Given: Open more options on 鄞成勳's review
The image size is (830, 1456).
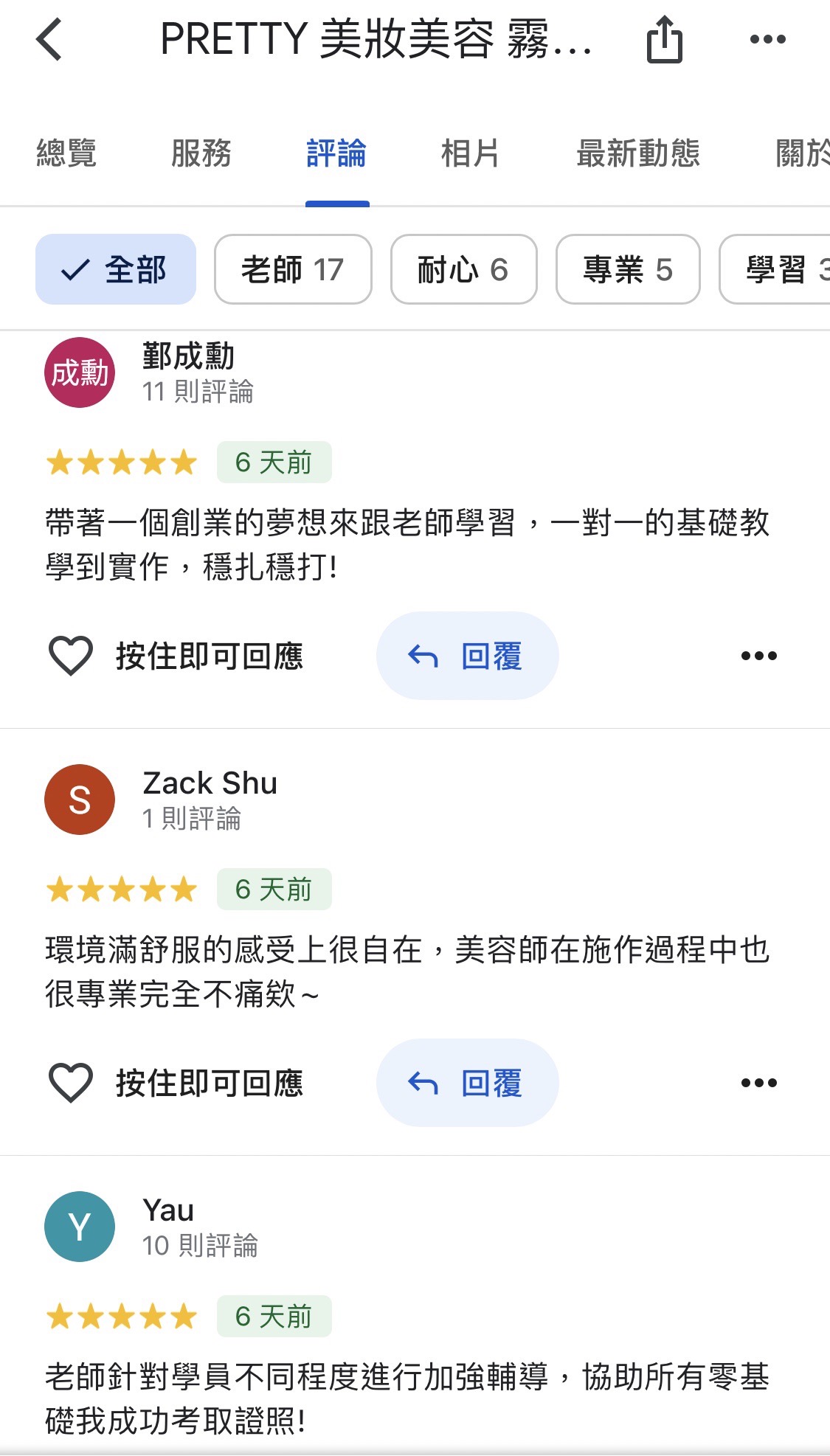Looking at the screenshot, I should pyautogui.click(x=758, y=656).
